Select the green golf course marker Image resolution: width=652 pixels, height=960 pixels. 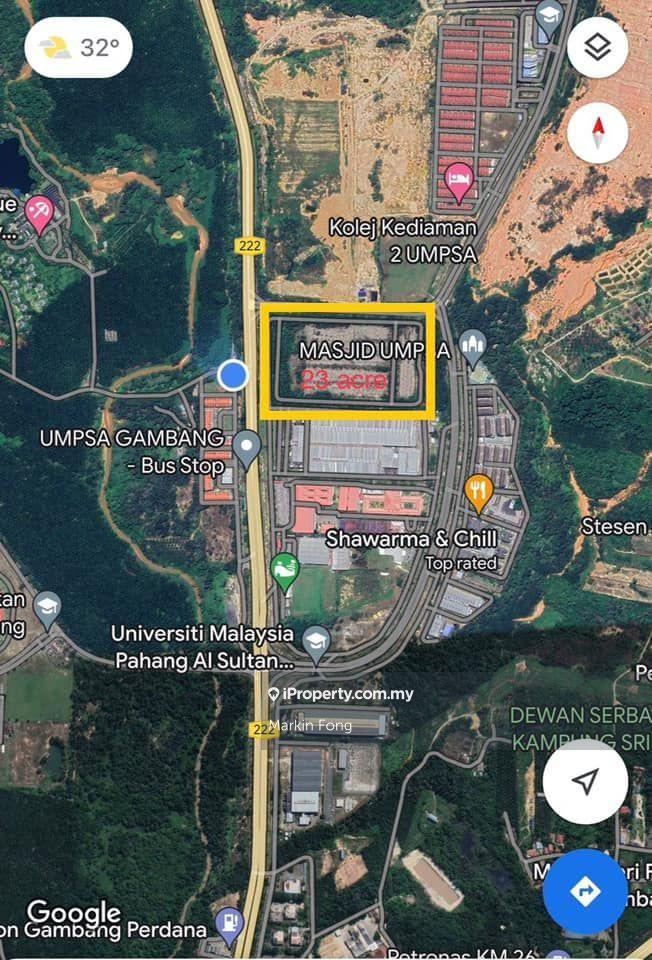tap(285, 571)
